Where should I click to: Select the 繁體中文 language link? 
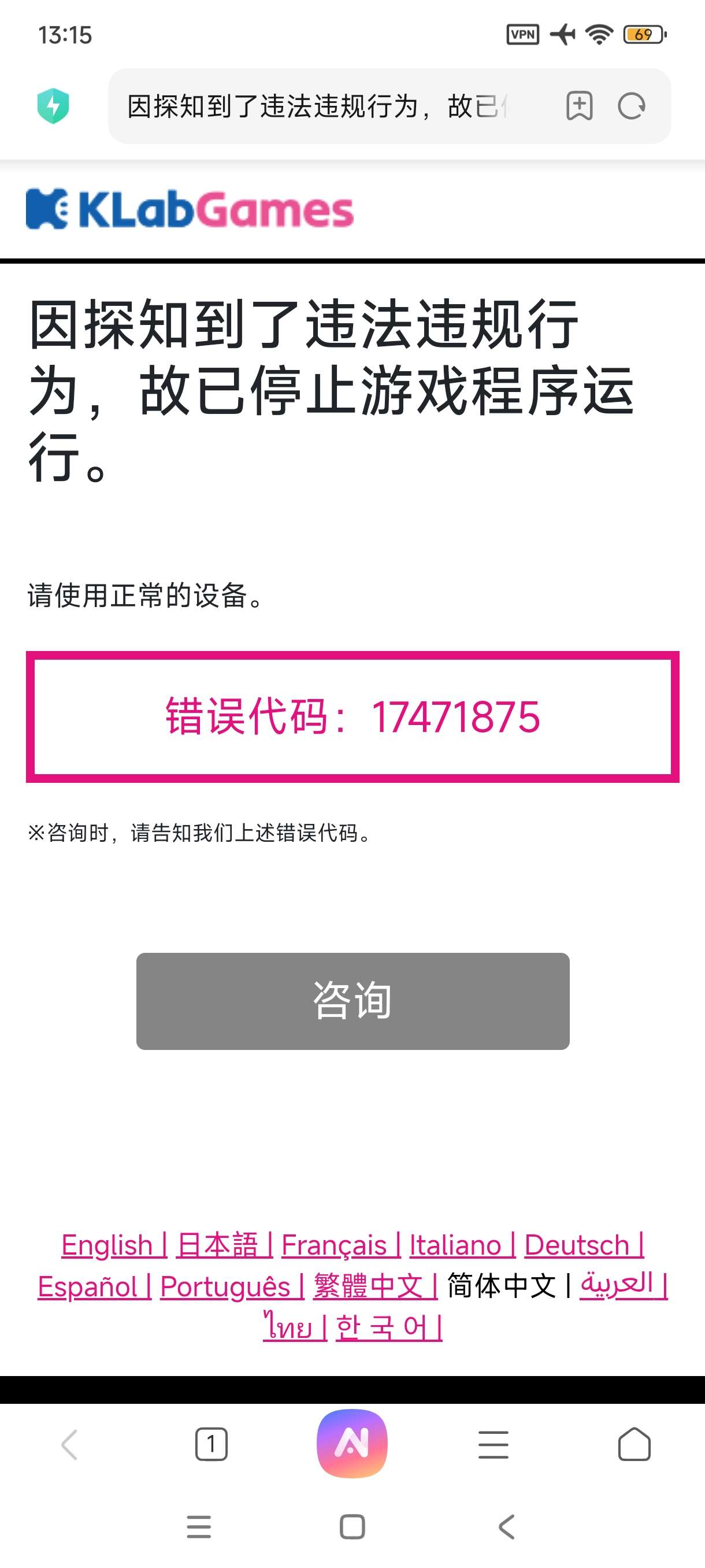pyautogui.click(x=372, y=1286)
